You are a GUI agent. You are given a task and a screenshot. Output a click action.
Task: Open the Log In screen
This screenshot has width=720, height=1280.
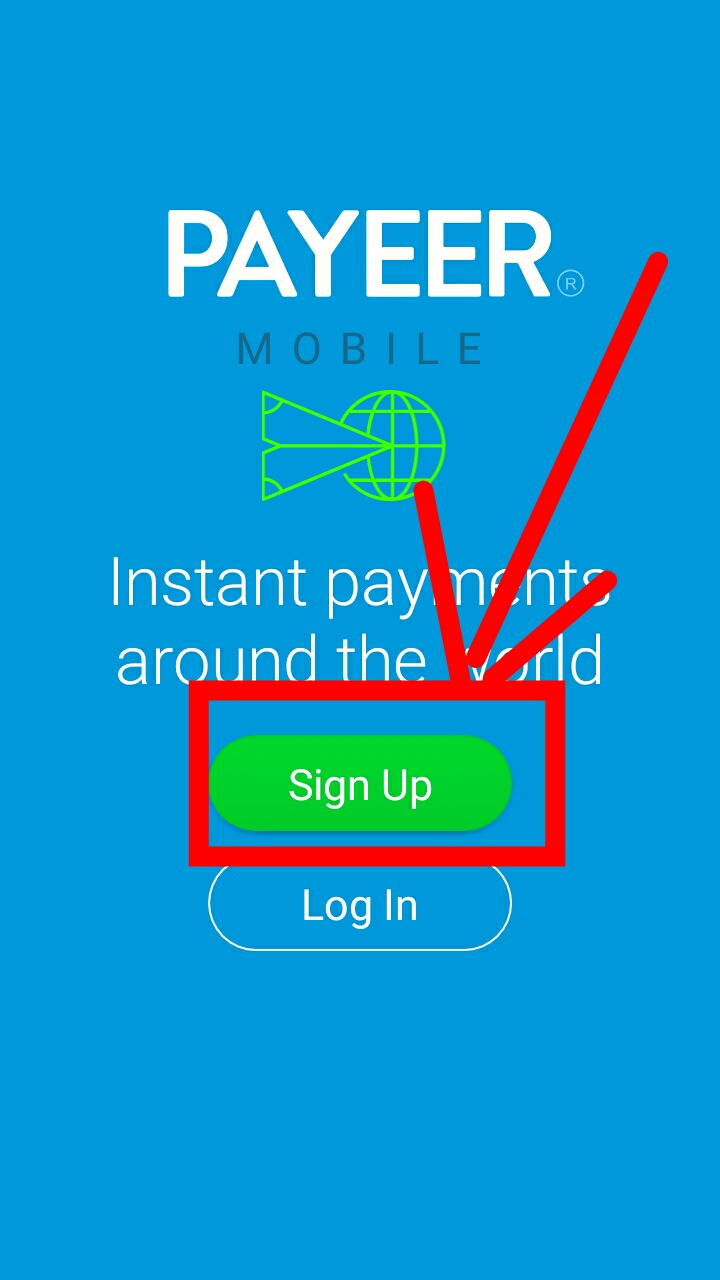coord(360,906)
